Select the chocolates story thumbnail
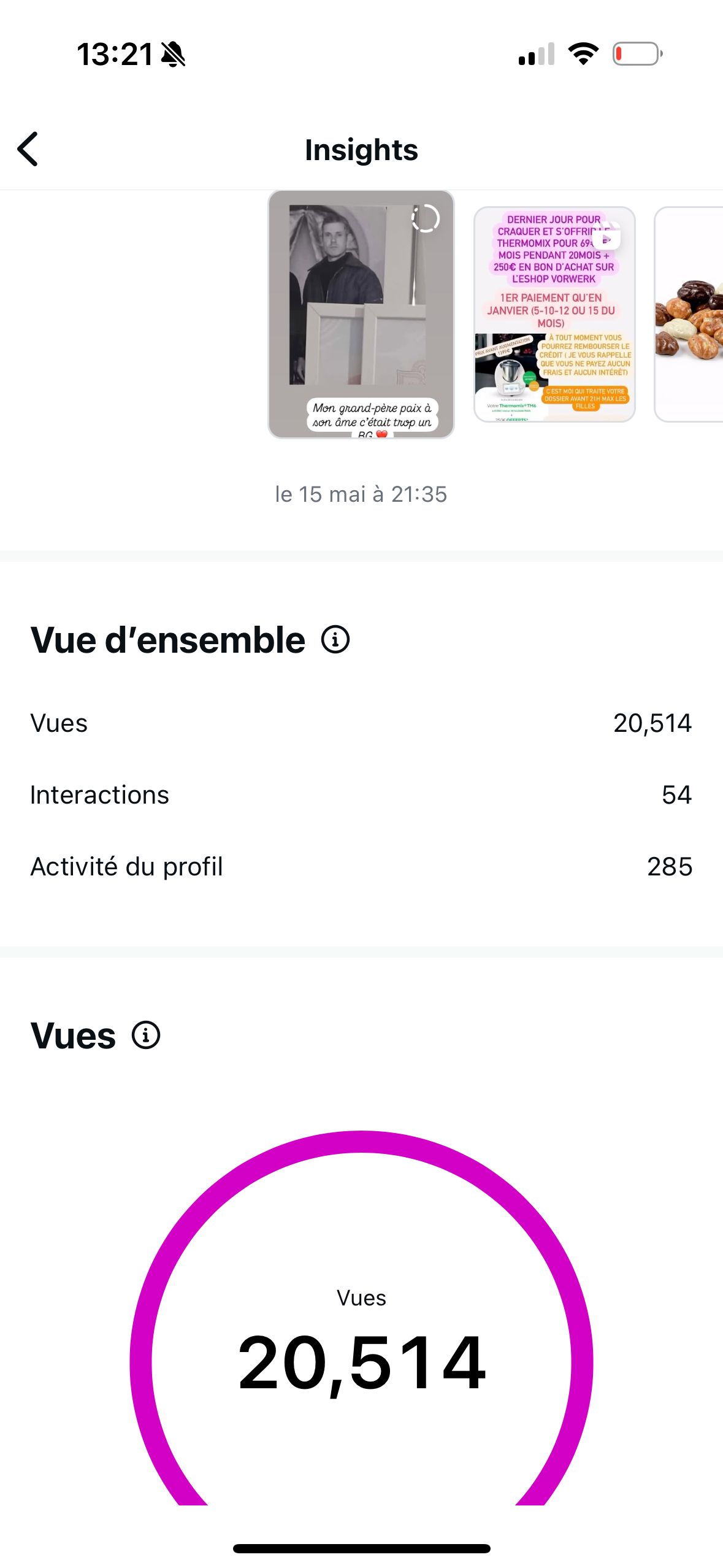The image size is (723, 1568). pos(690,314)
